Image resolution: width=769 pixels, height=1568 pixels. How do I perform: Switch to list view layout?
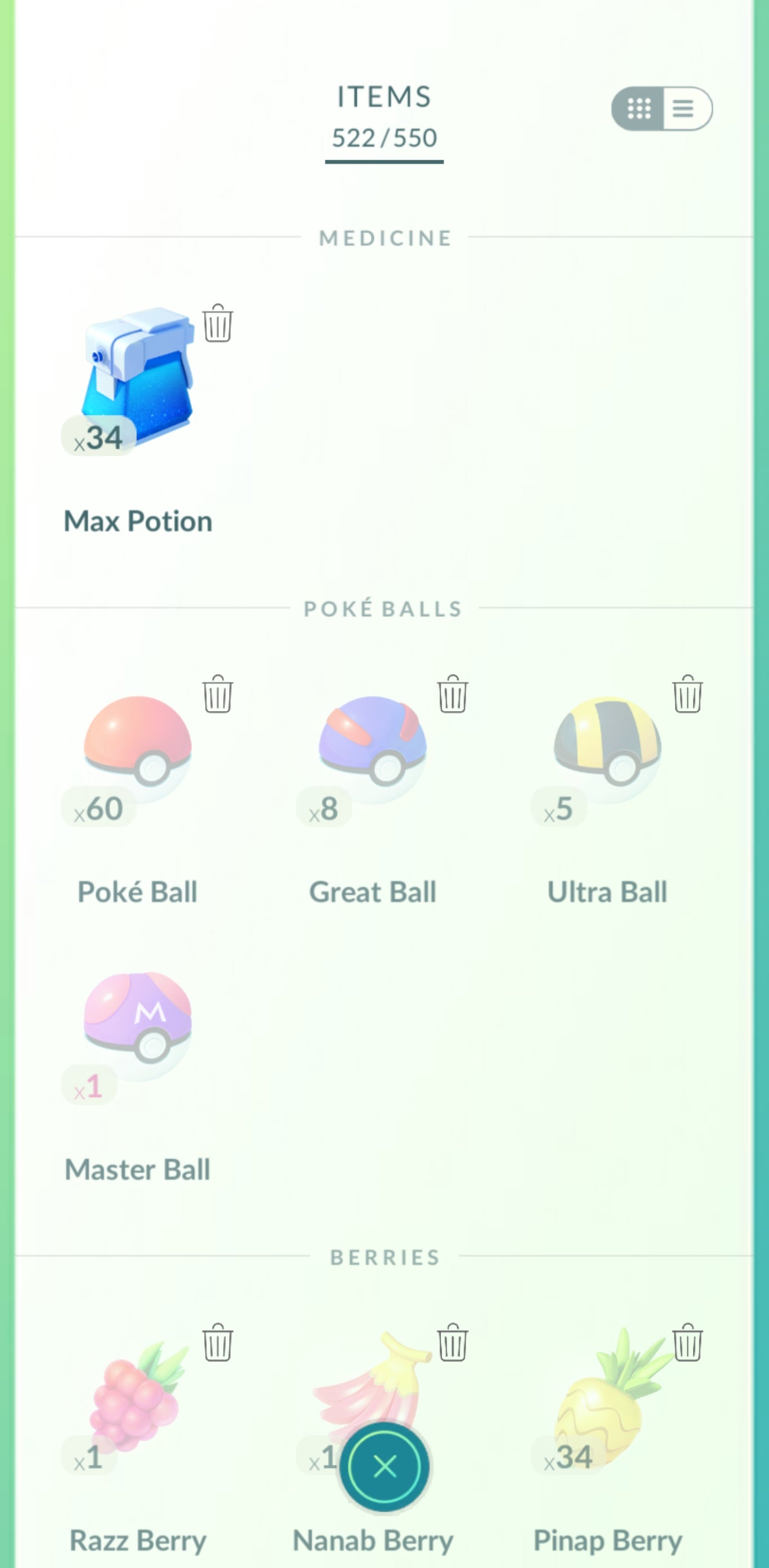684,108
